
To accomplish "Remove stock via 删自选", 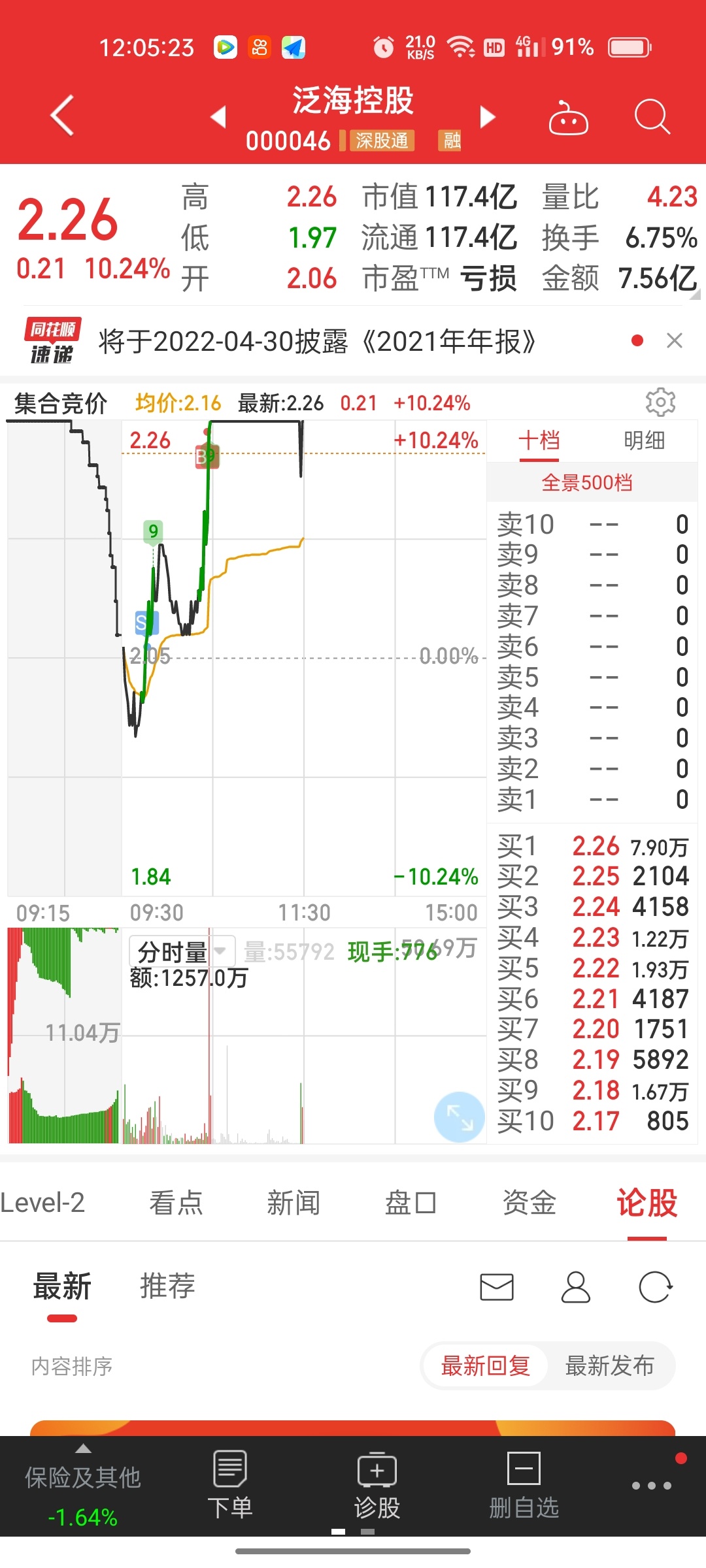I will point(524,1484).
